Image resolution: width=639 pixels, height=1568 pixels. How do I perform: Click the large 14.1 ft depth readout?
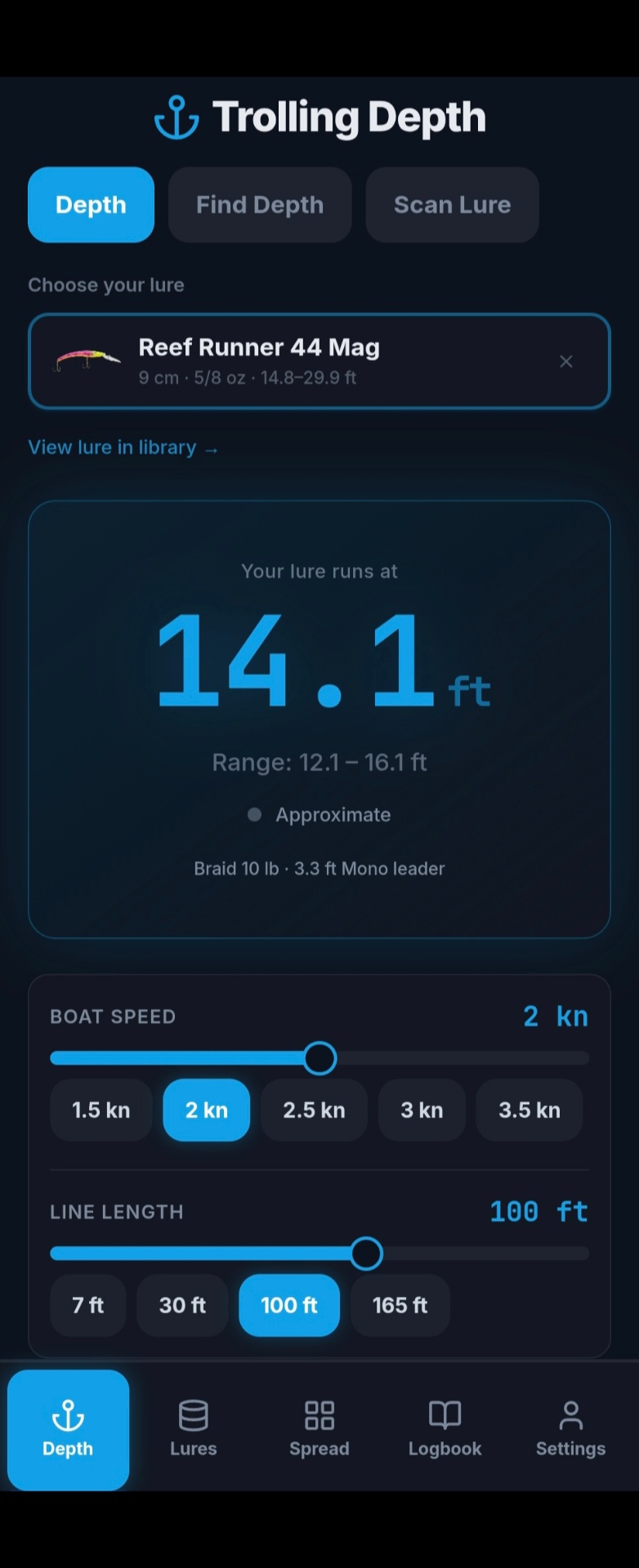(319, 661)
